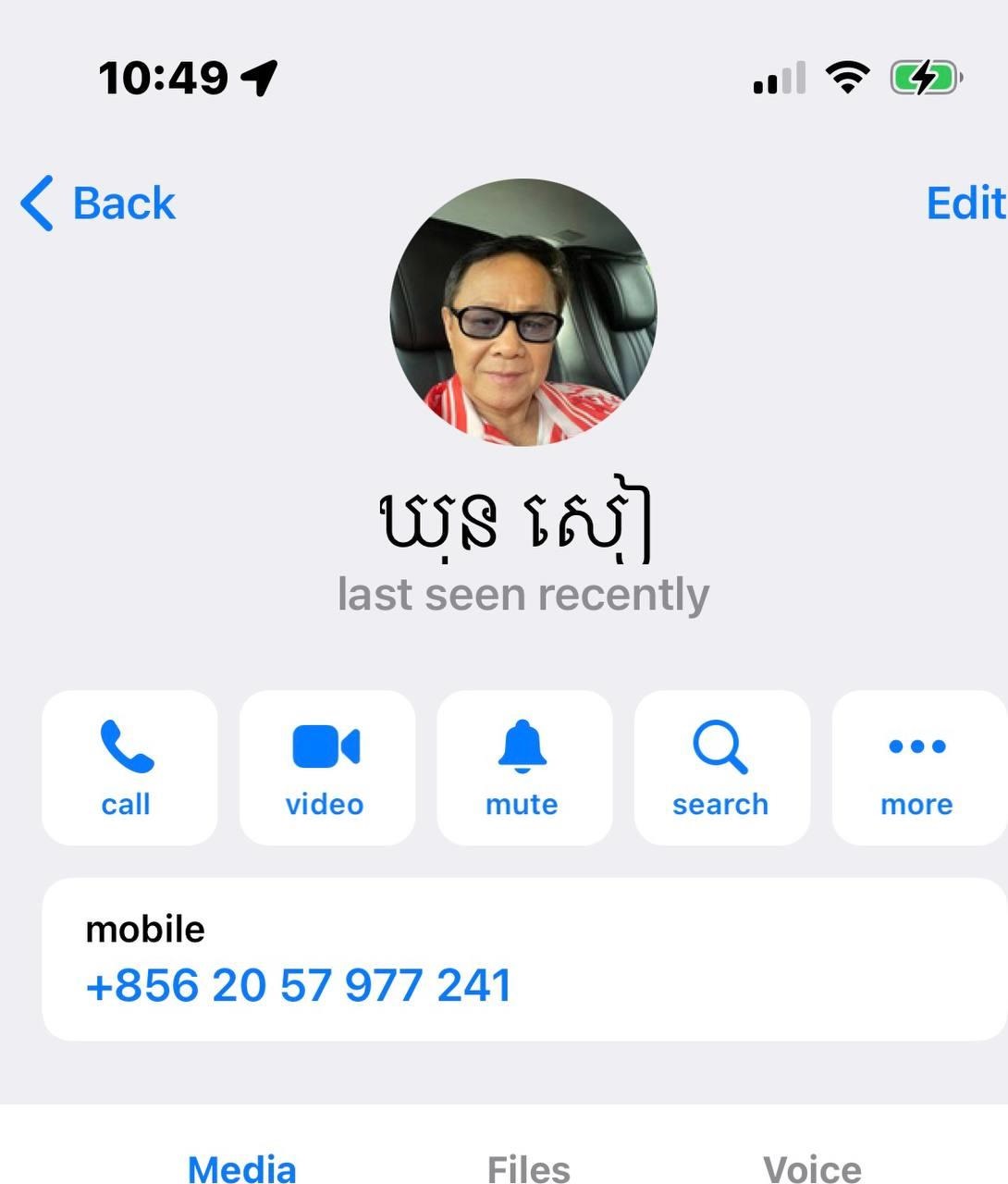Open the contact's profile photo
This screenshot has width=1008, height=1184.
[x=523, y=313]
